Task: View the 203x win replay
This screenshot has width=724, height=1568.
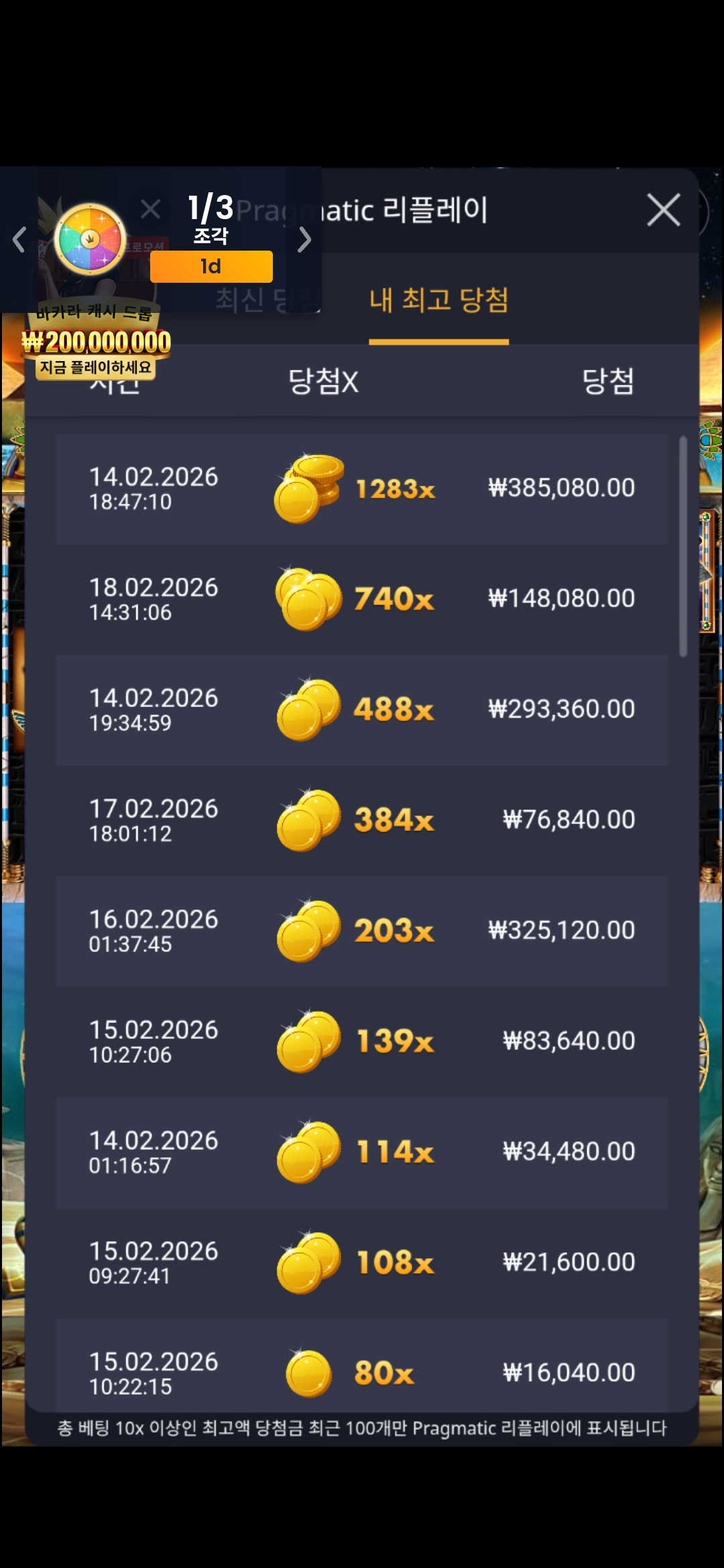Action: coord(361,931)
